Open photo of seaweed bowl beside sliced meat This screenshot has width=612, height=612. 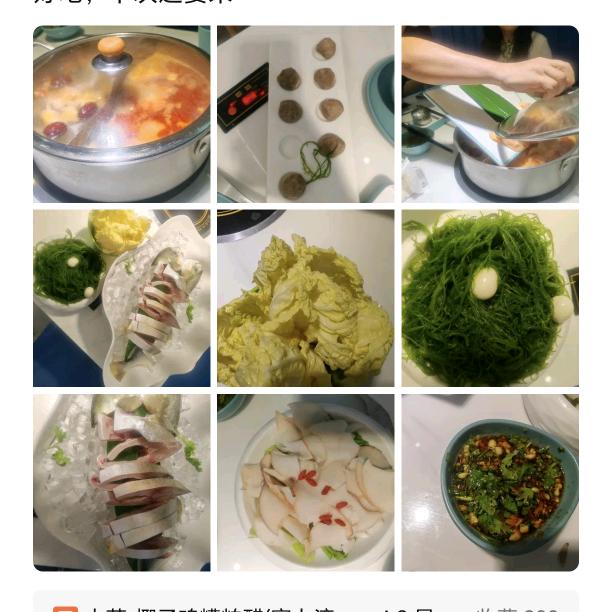[121, 298]
